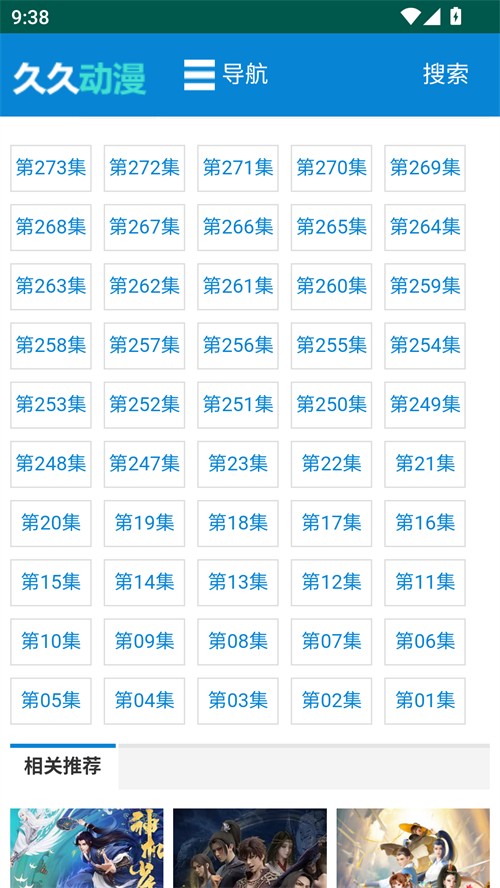Tap episode 第247集
This screenshot has width=500, height=888.
144,464
